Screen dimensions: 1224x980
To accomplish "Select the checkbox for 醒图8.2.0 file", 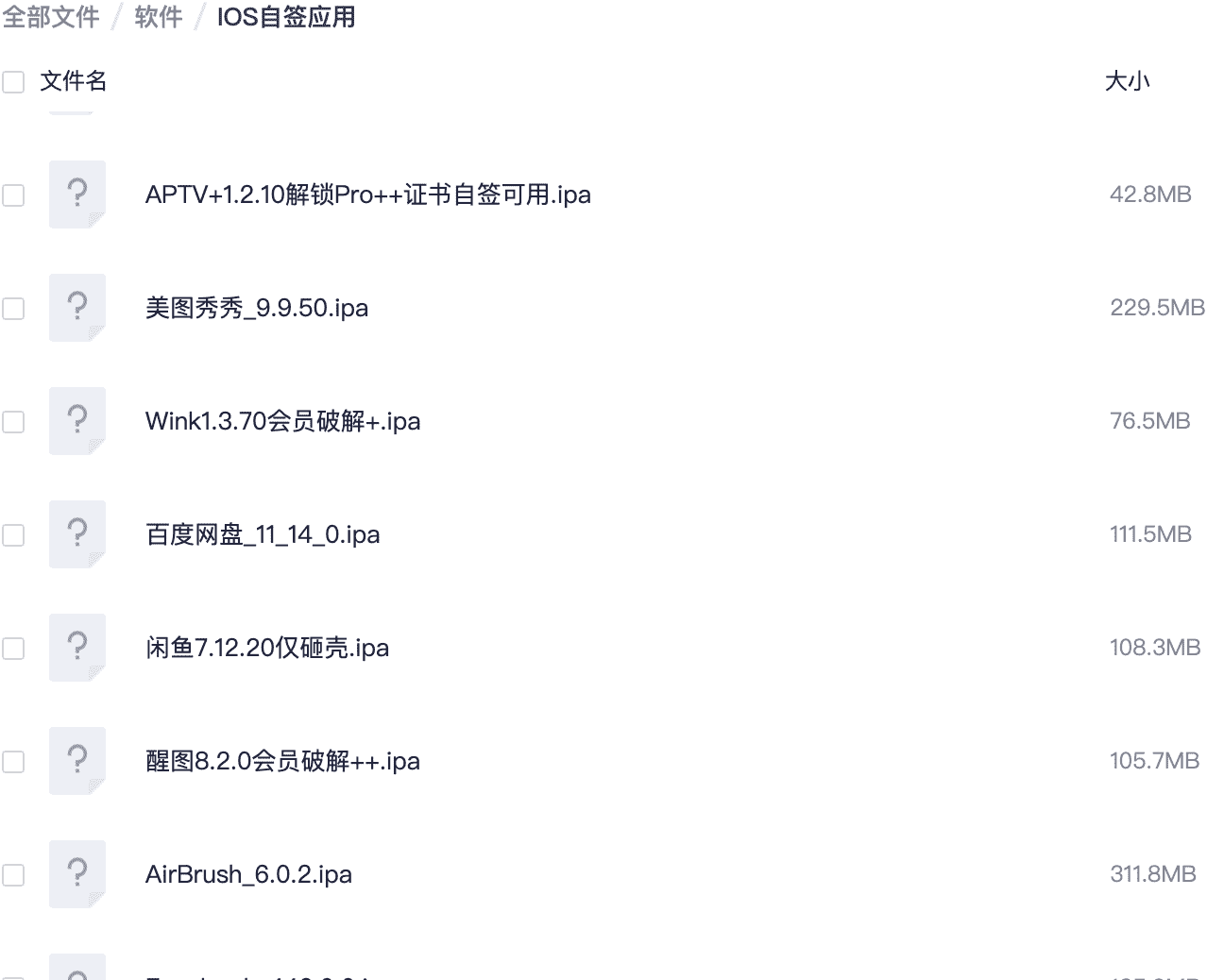I will [13, 762].
